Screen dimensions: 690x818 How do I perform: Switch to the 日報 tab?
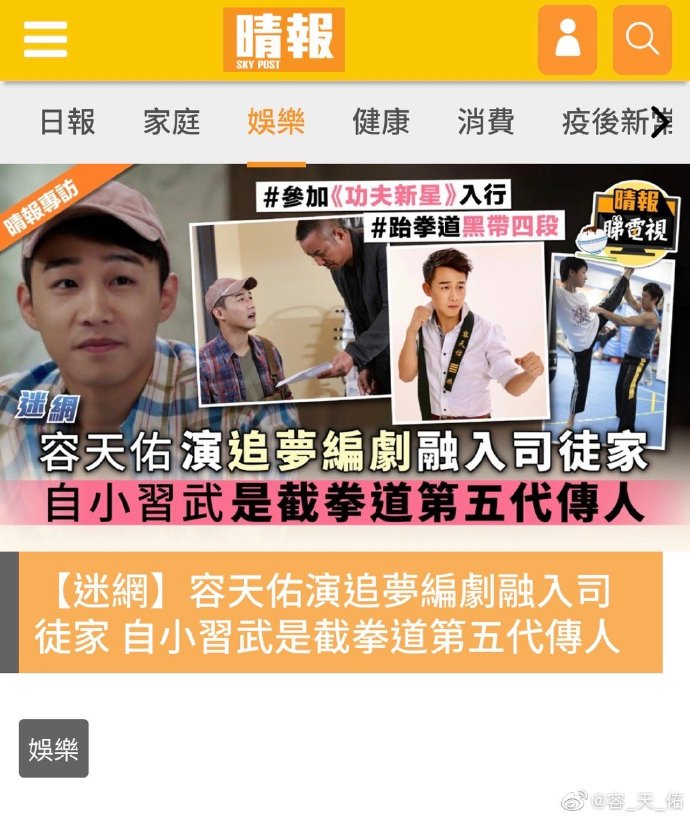(x=67, y=122)
